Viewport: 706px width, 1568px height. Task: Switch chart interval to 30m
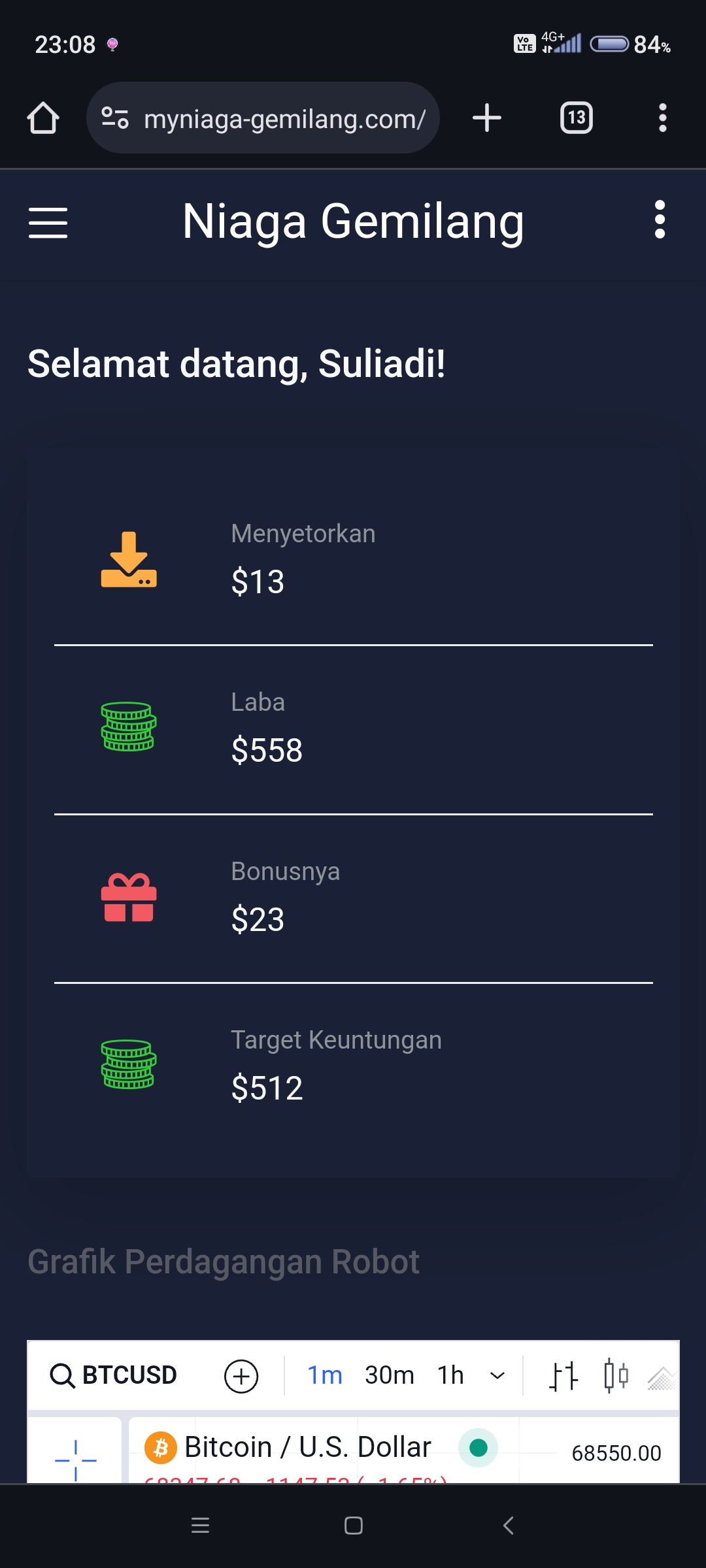[x=390, y=1375]
